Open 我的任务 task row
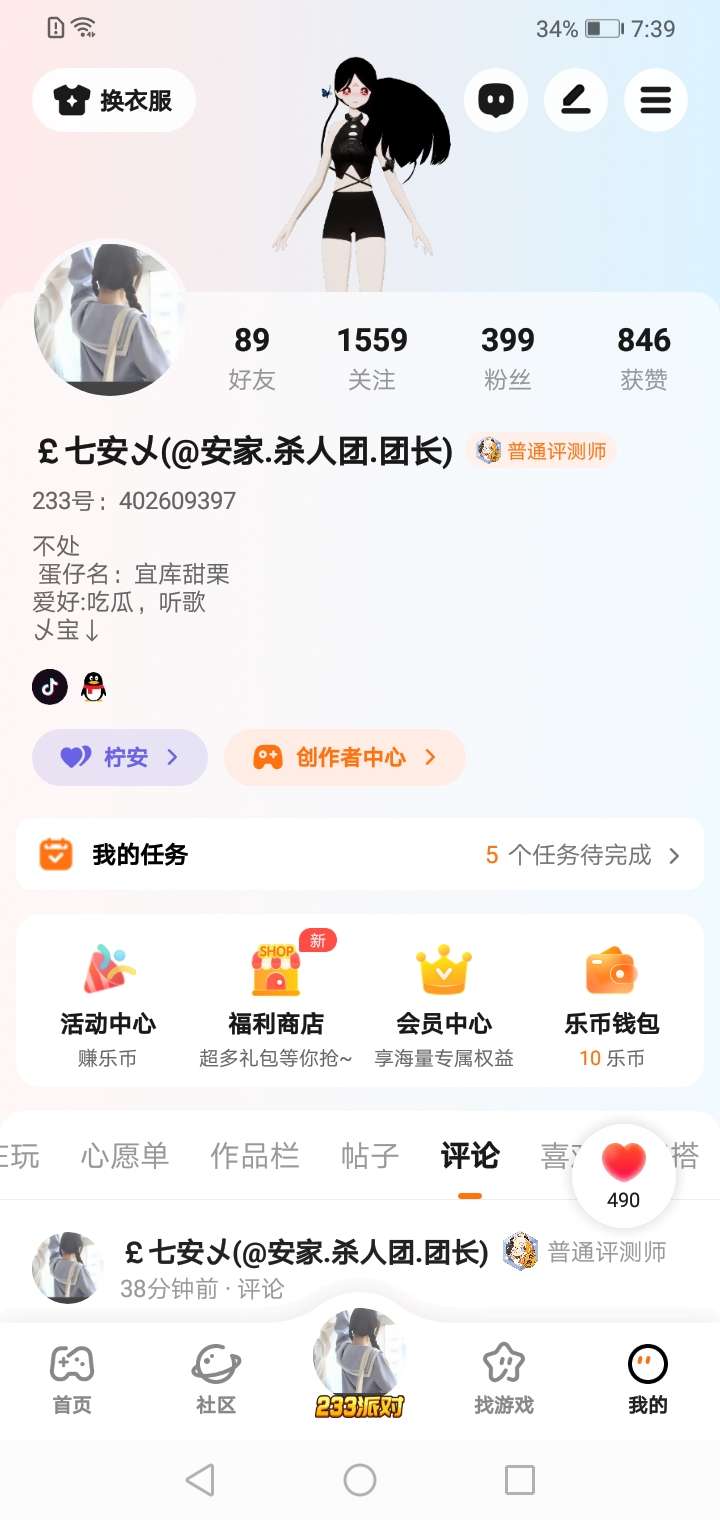Image resolution: width=720 pixels, height=1520 pixels. click(360, 855)
